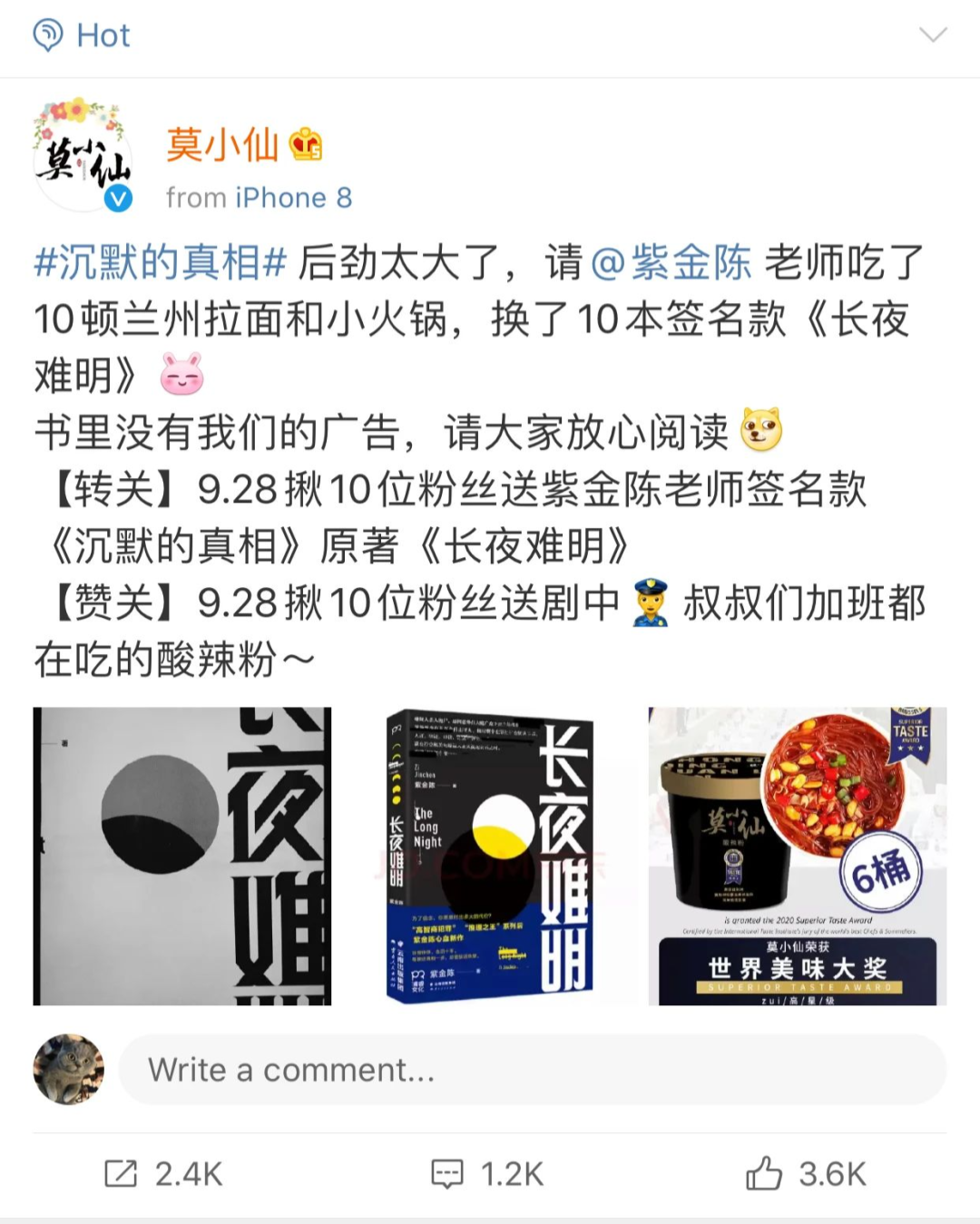980x1224 pixels.
Task: Open 莫小仙's profile avatar
Action: coord(83,157)
